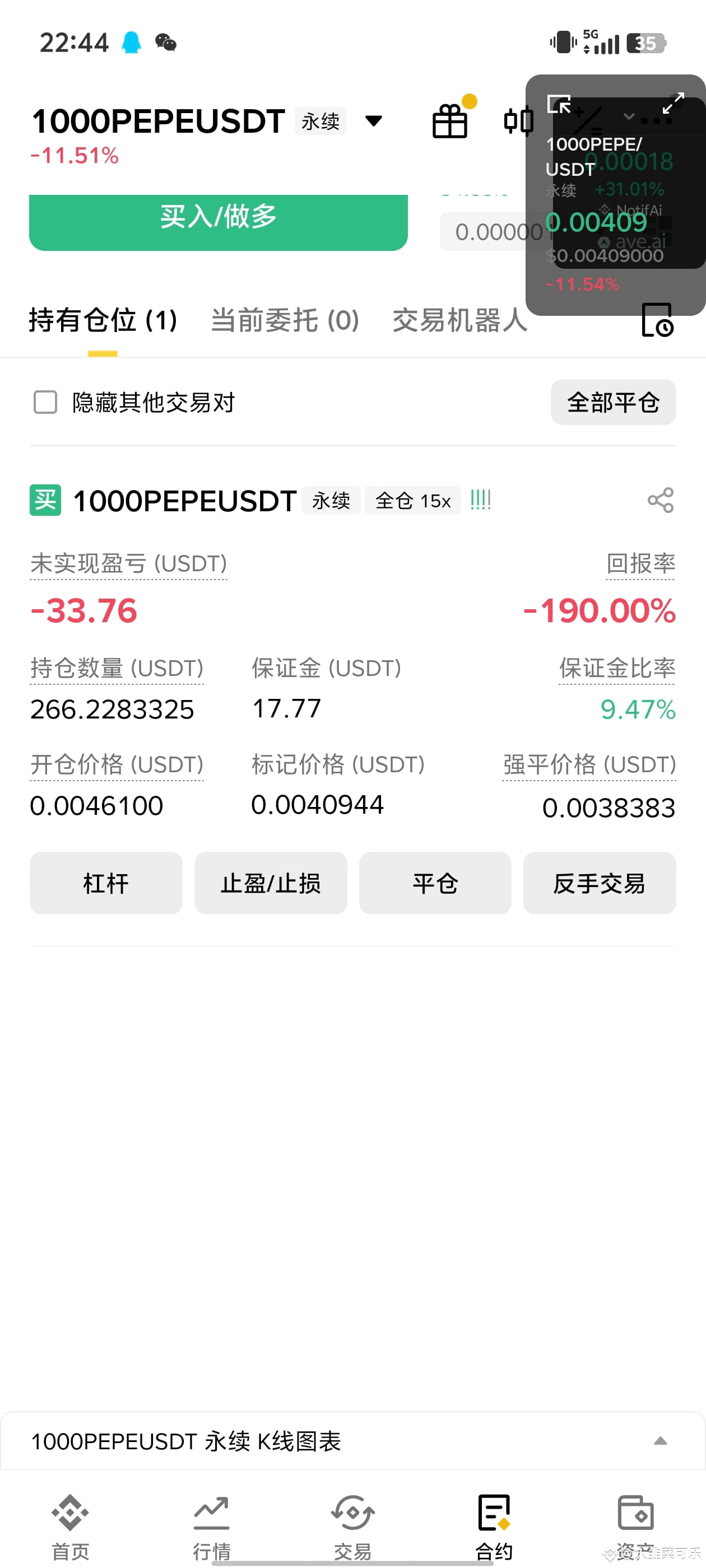Open the gift rewards icon

point(450,121)
